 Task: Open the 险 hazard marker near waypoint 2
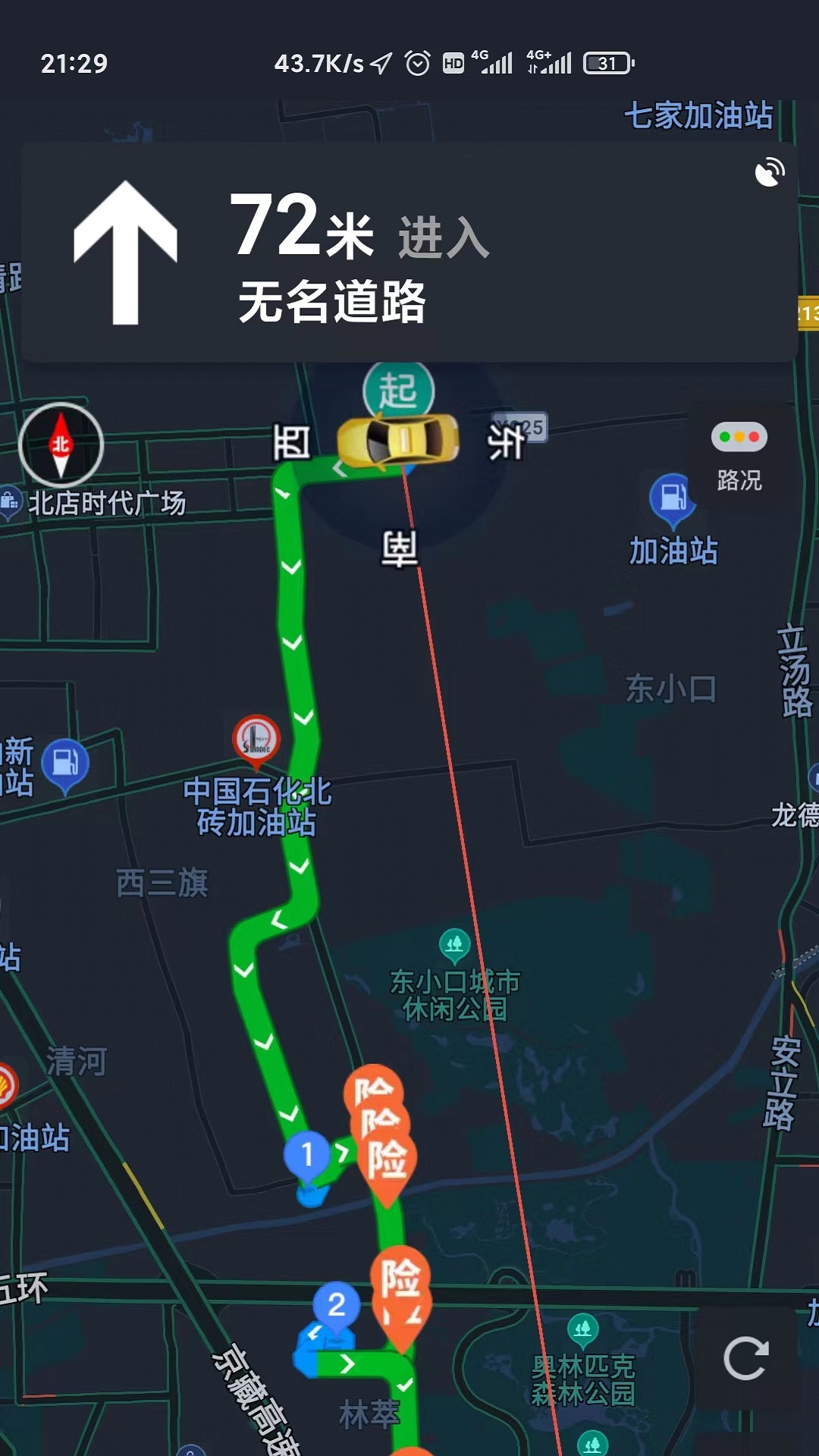[x=400, y=1282]
